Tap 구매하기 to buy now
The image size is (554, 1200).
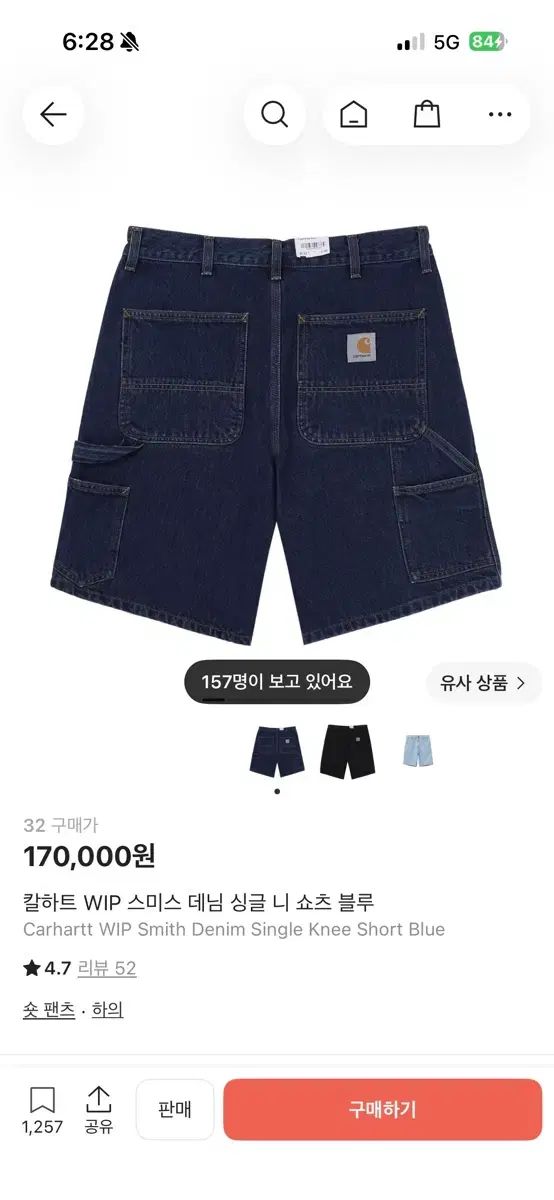coord(383,1109)
